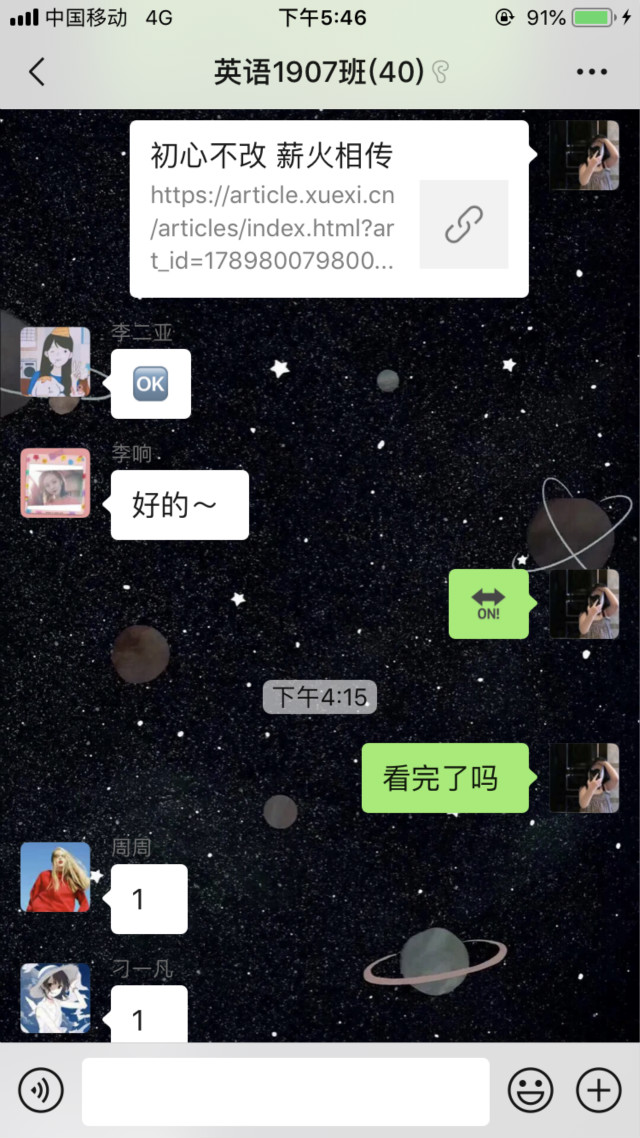Viewport: 640px width, 1138px height.
Task: Open the group chat info menu
Action: (591, 72)
